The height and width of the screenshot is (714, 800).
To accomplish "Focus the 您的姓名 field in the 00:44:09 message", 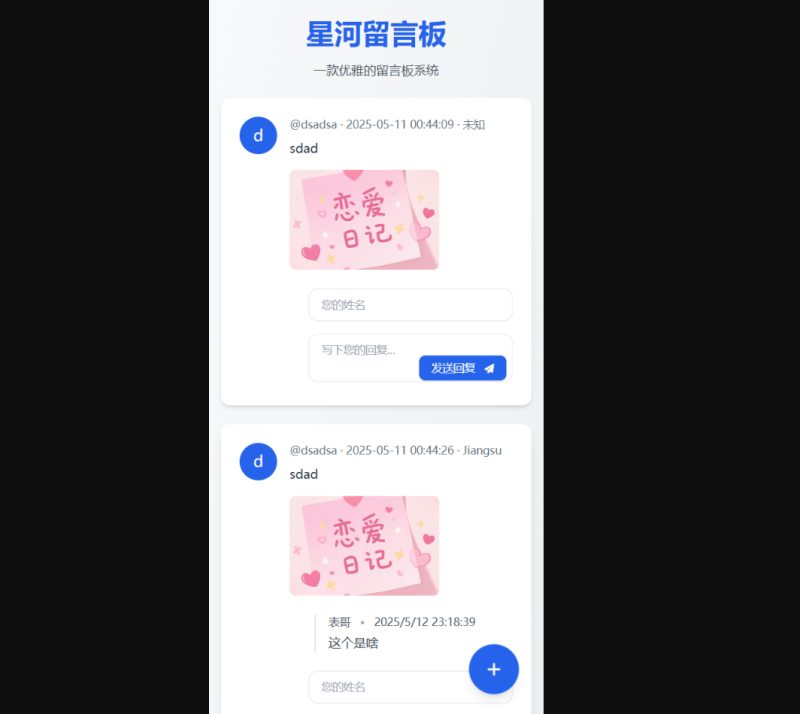I will coord(410,305).
